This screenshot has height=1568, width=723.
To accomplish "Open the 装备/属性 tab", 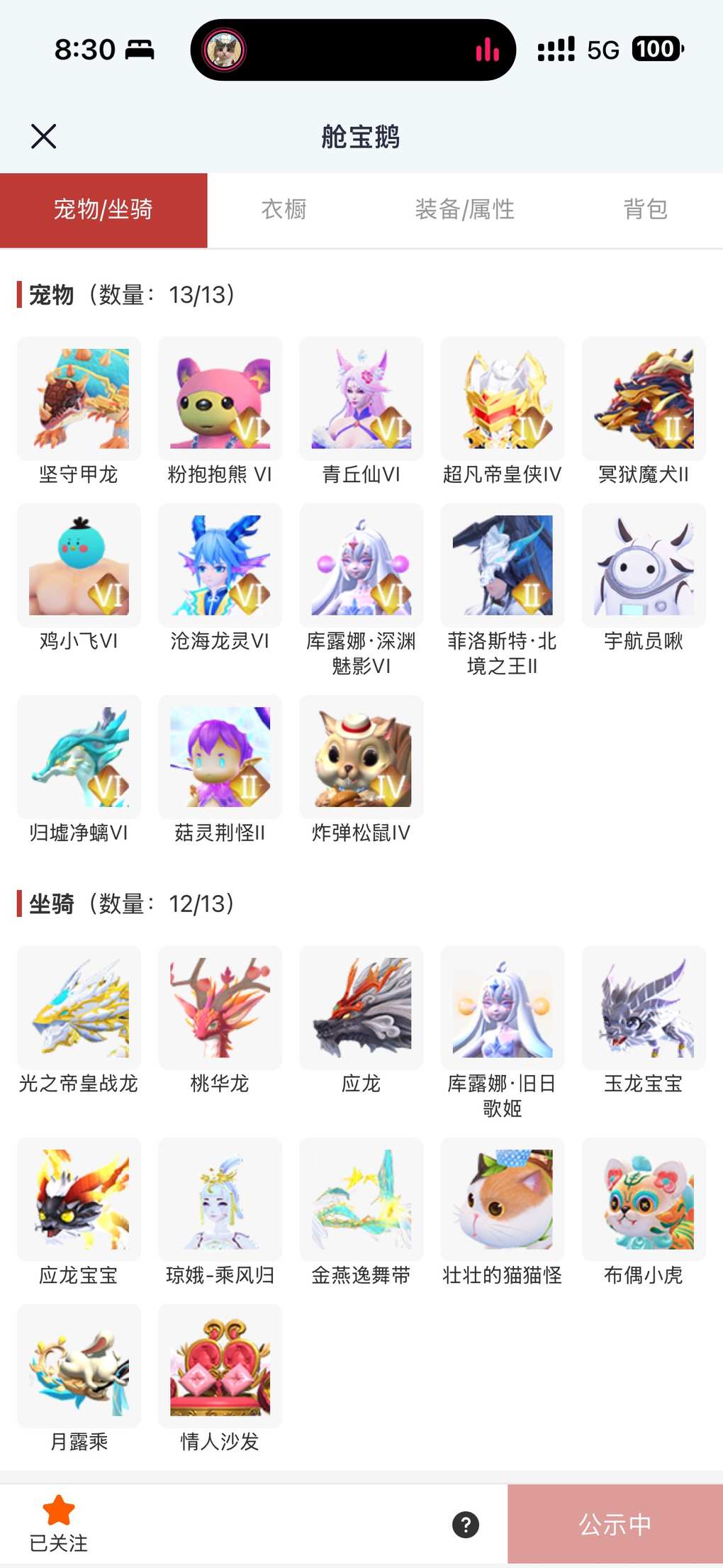I will 464,210.
